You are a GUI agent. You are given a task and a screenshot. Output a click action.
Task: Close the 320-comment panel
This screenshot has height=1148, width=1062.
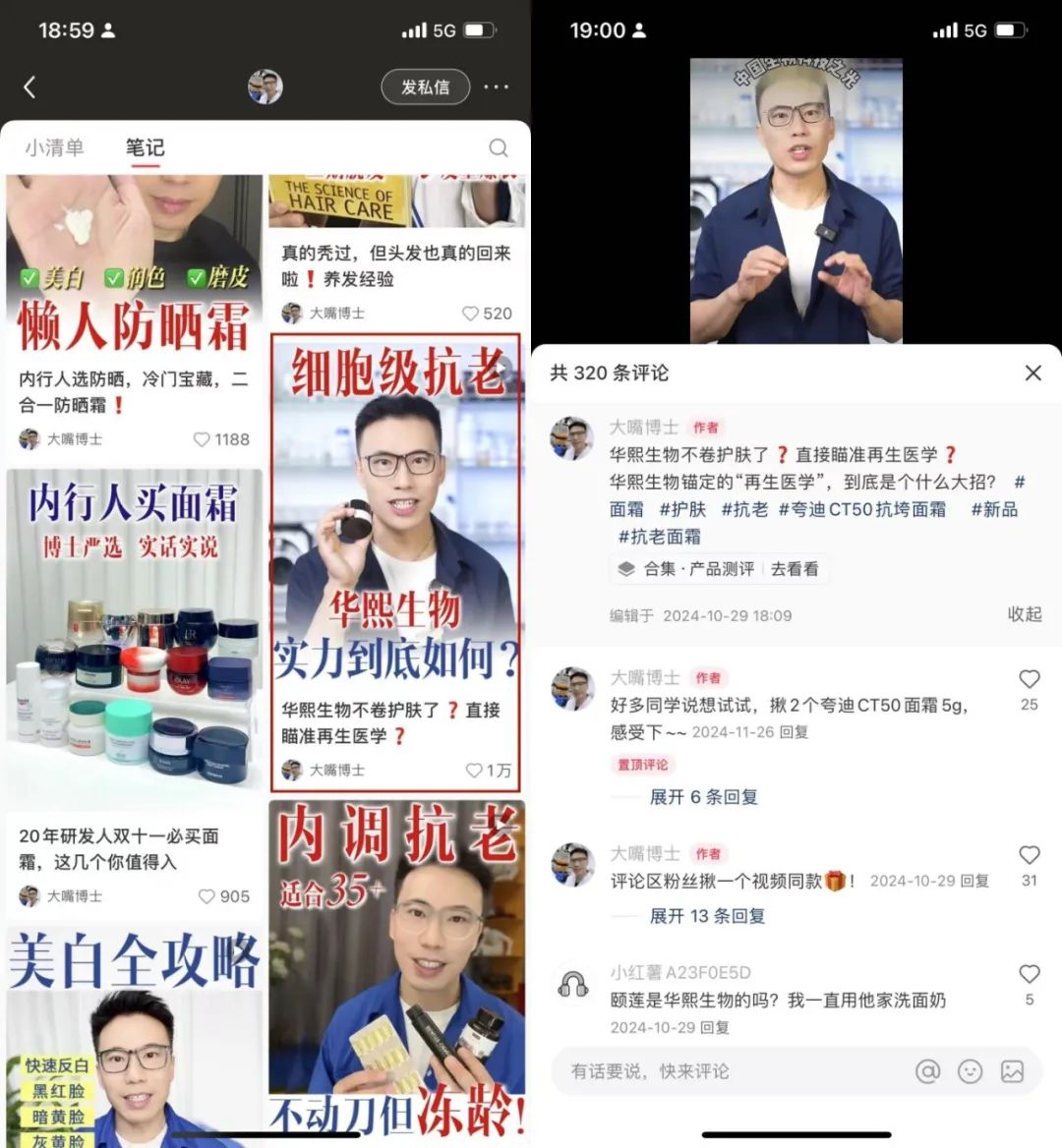click(1032, 373)
